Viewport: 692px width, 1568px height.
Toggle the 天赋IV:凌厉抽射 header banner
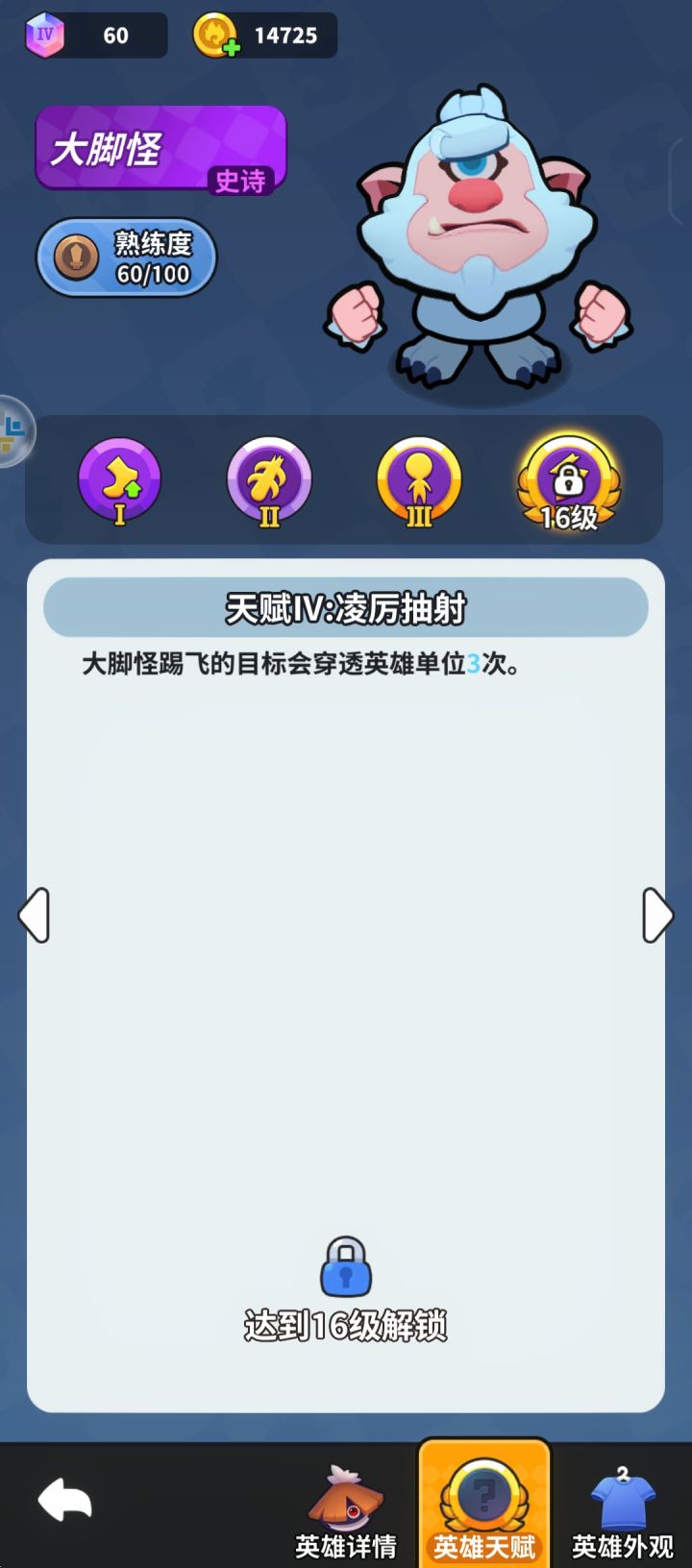pos(346,606)
